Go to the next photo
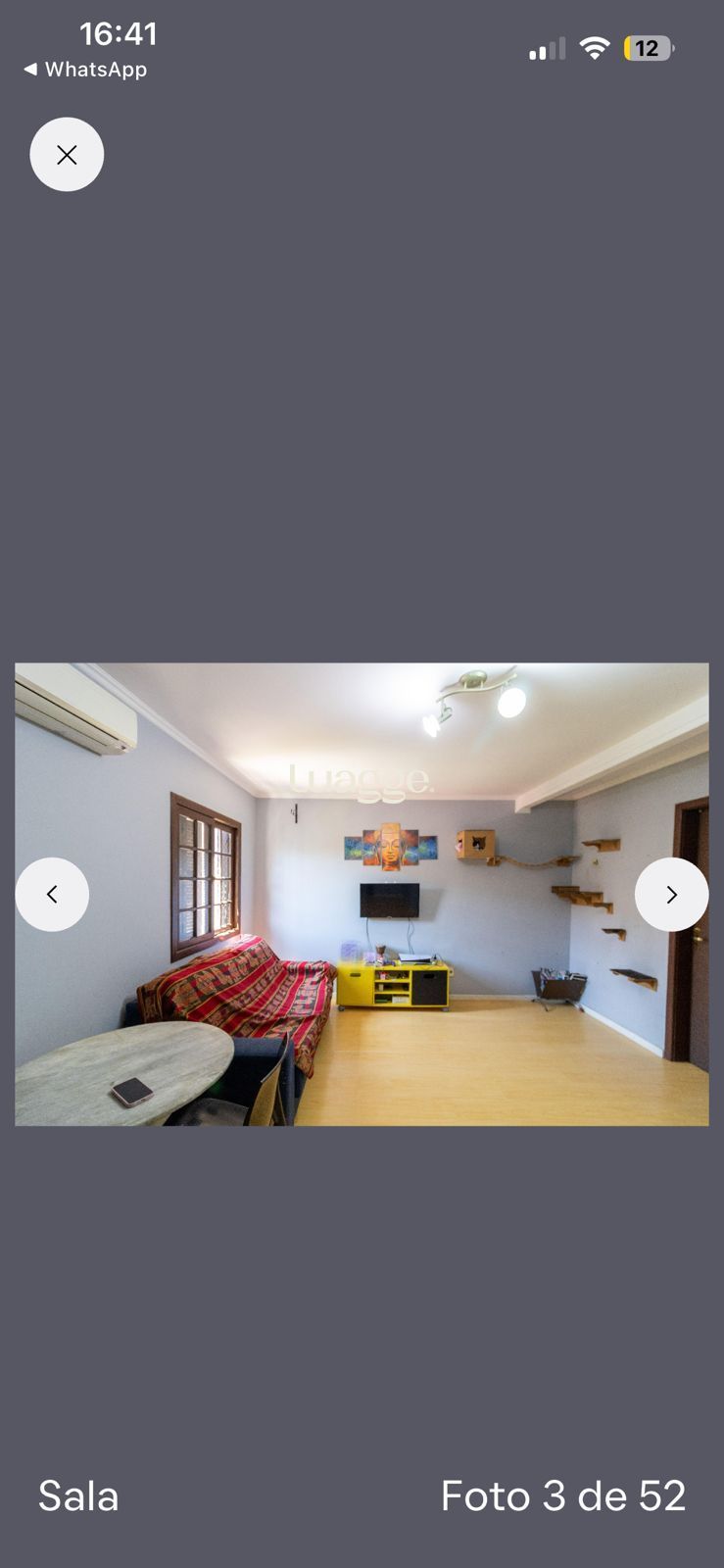Screen dimensions: 724x1568 click(671, 894)
